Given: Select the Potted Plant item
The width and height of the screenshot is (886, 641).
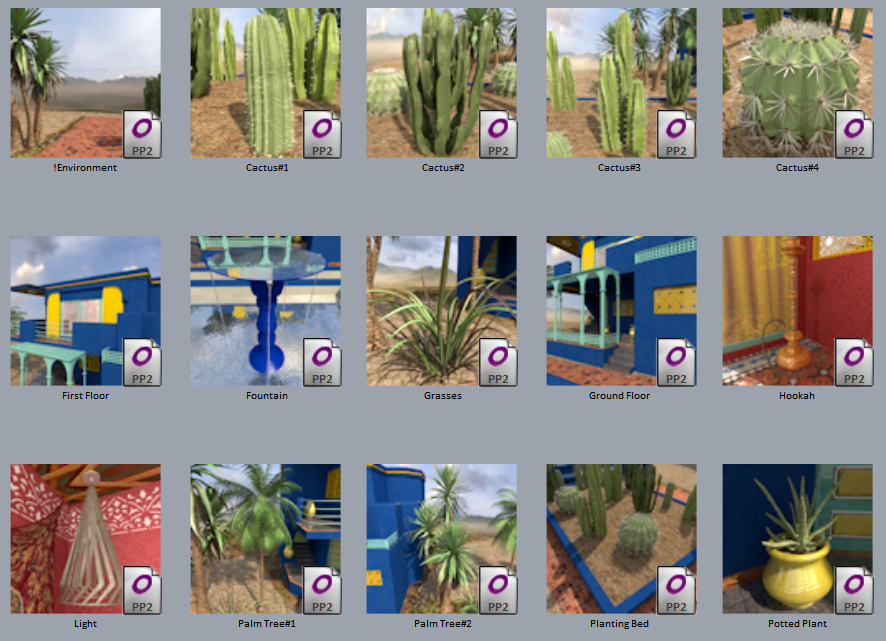Looking at the screenshot, I should click(x=797, y=539).
